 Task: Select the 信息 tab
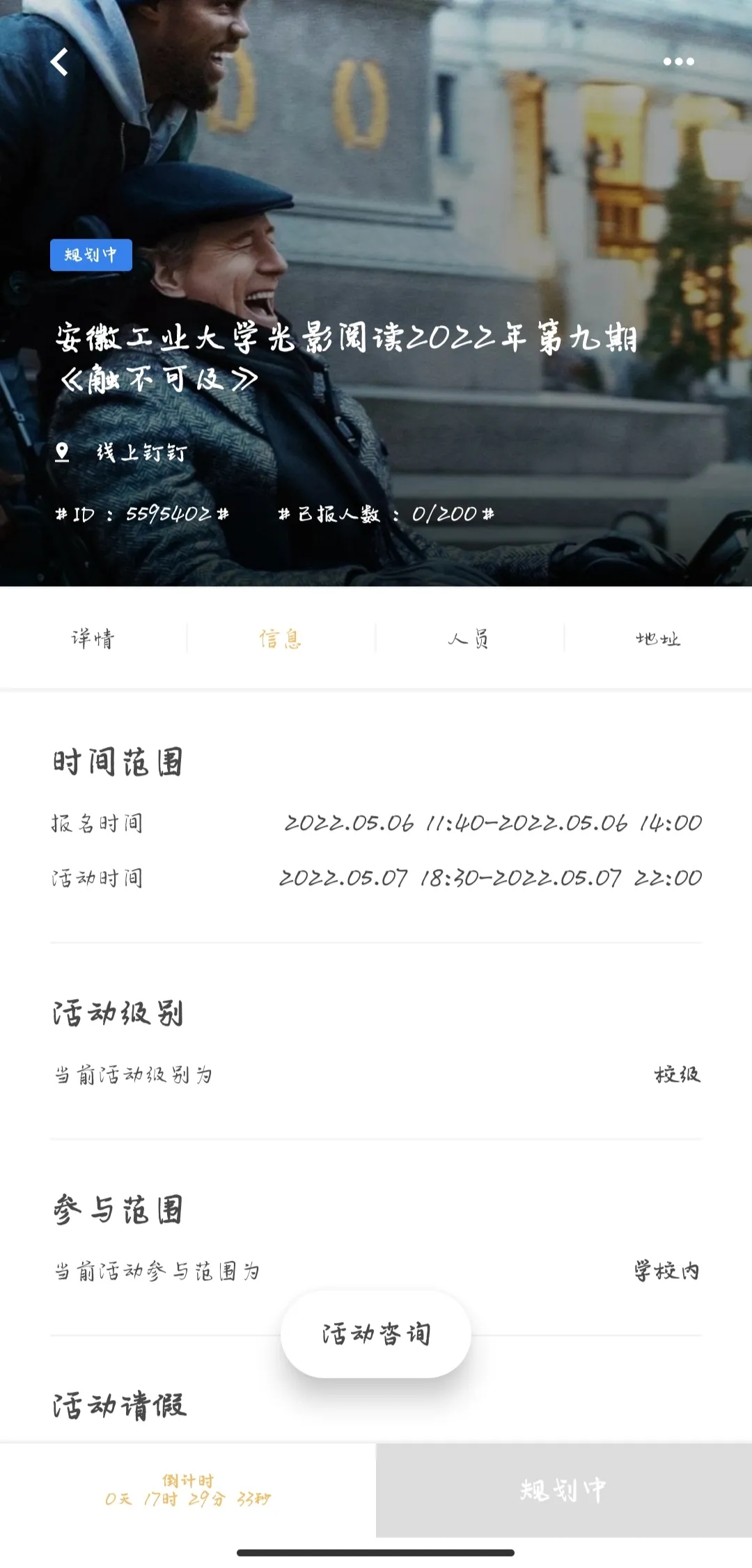pyautogui.click(x=281, y=638)
